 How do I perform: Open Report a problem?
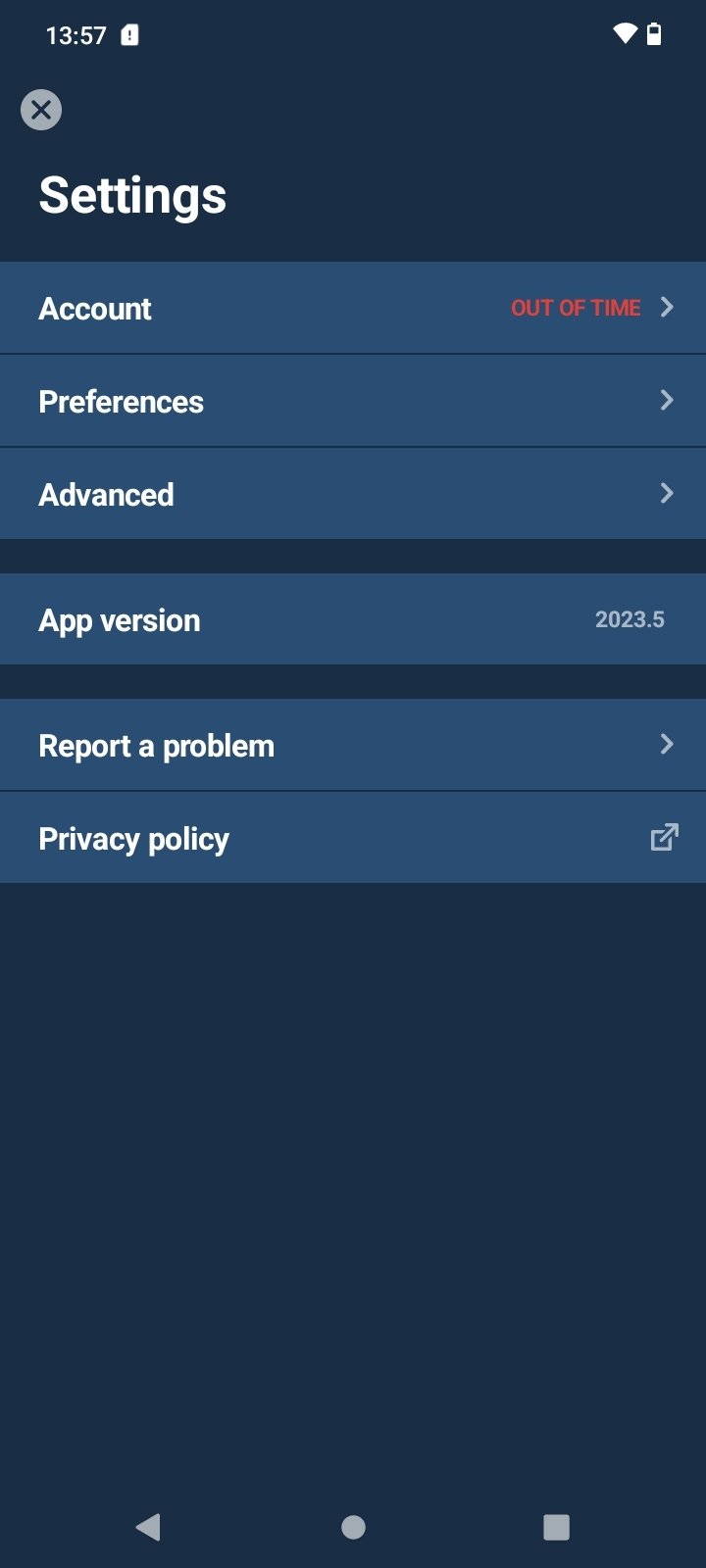(353, 745)
